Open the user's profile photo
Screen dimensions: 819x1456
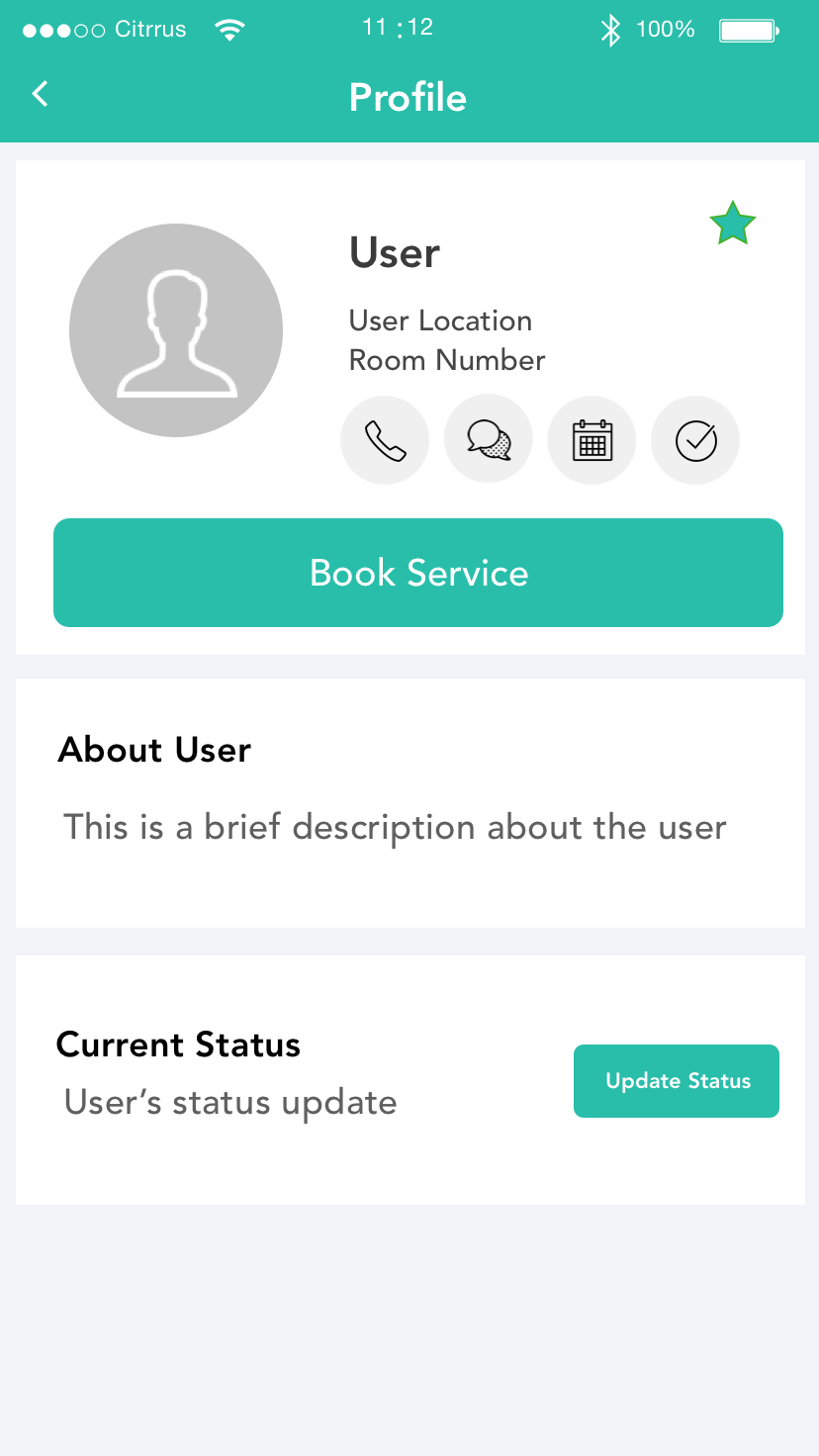tap(176, 330)
